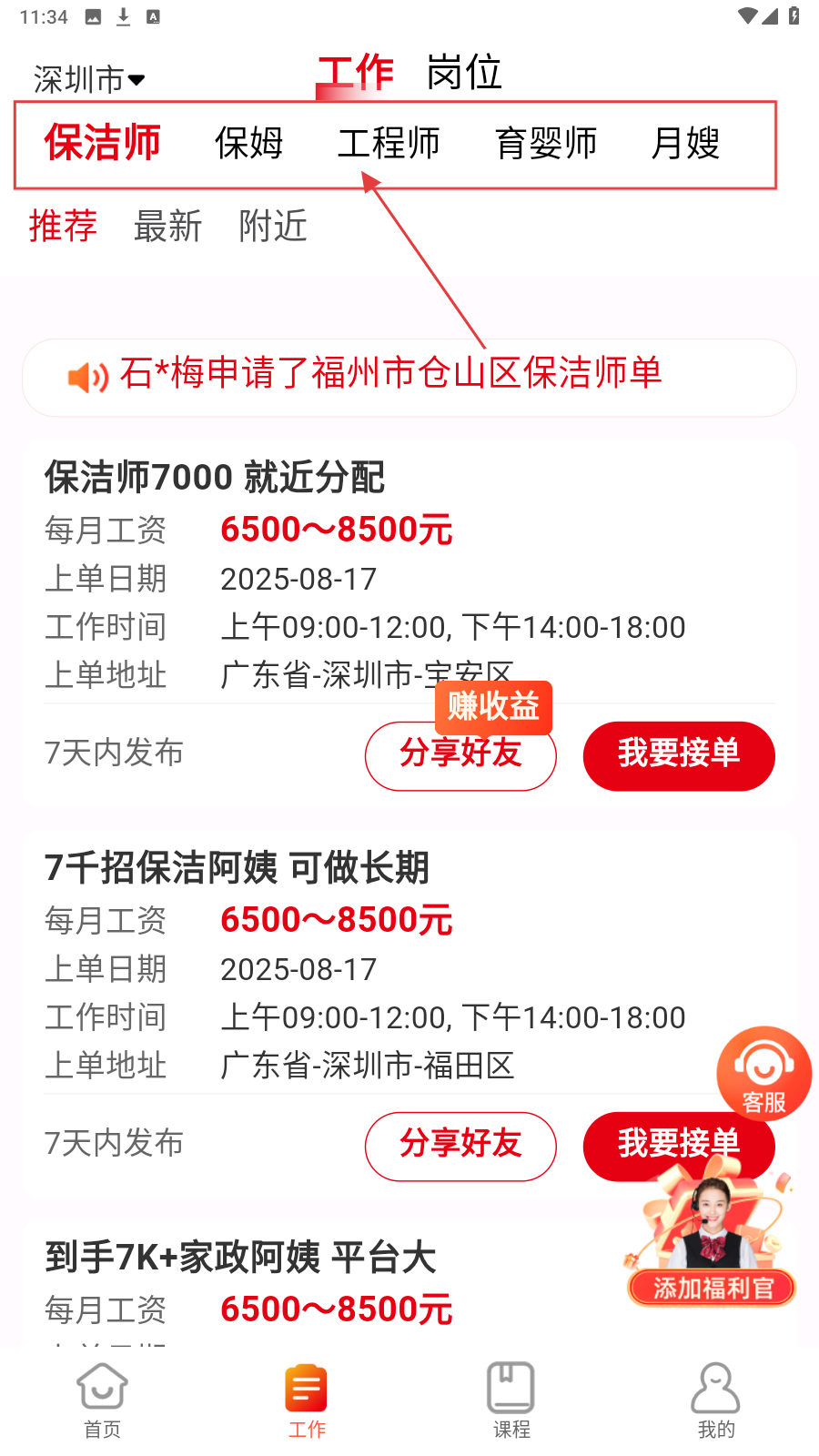Show 最新 job listings
The image size is (819, 1456).
(x=167, y=226)
